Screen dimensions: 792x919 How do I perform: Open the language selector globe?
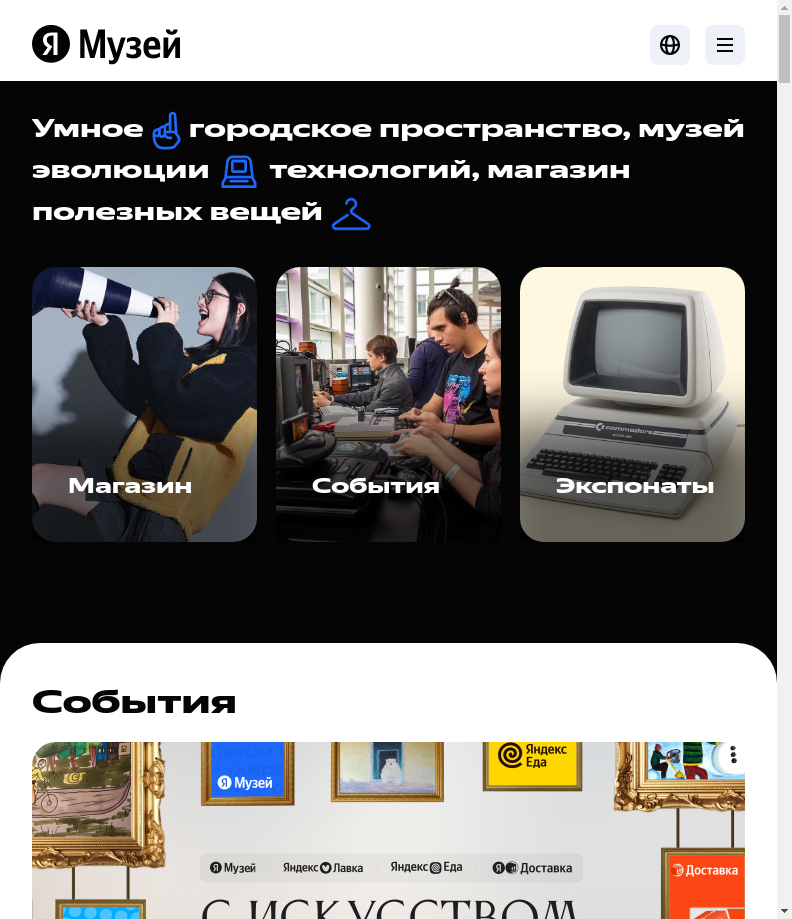[670, 45]
